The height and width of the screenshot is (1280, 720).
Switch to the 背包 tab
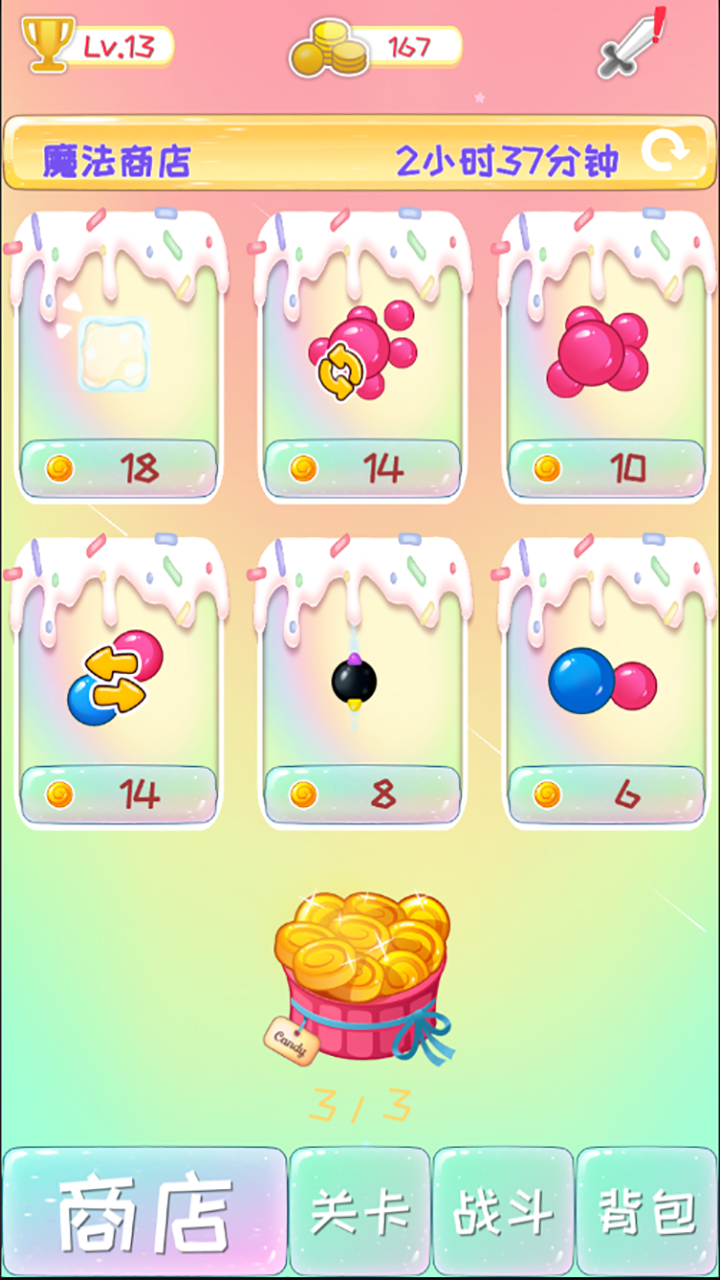647,1212
